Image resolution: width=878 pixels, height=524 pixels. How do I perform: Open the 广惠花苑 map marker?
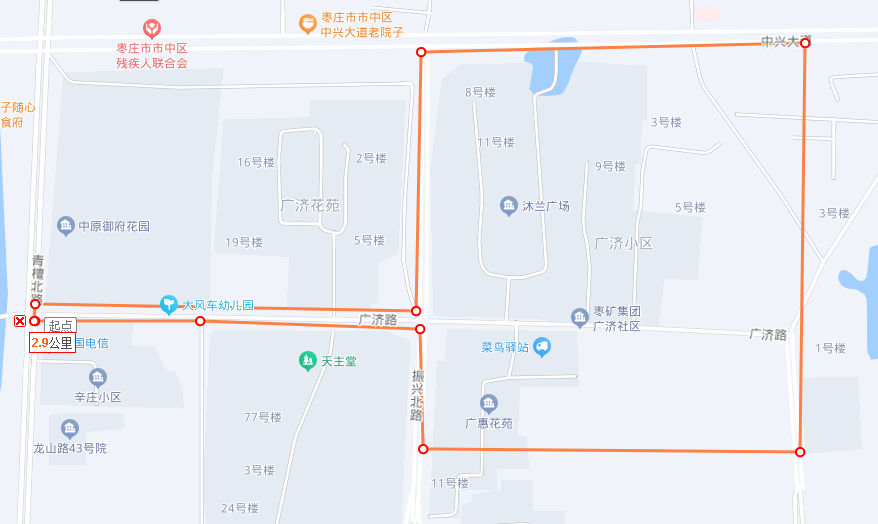[488, 404]
